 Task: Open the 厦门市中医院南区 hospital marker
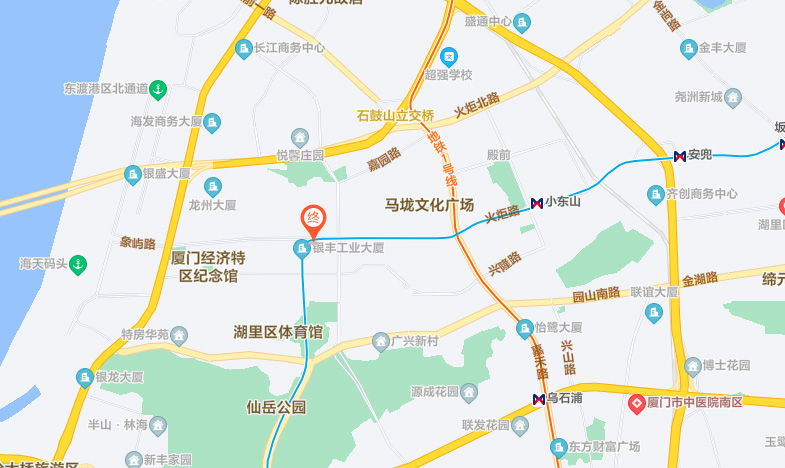click(636, 402)
